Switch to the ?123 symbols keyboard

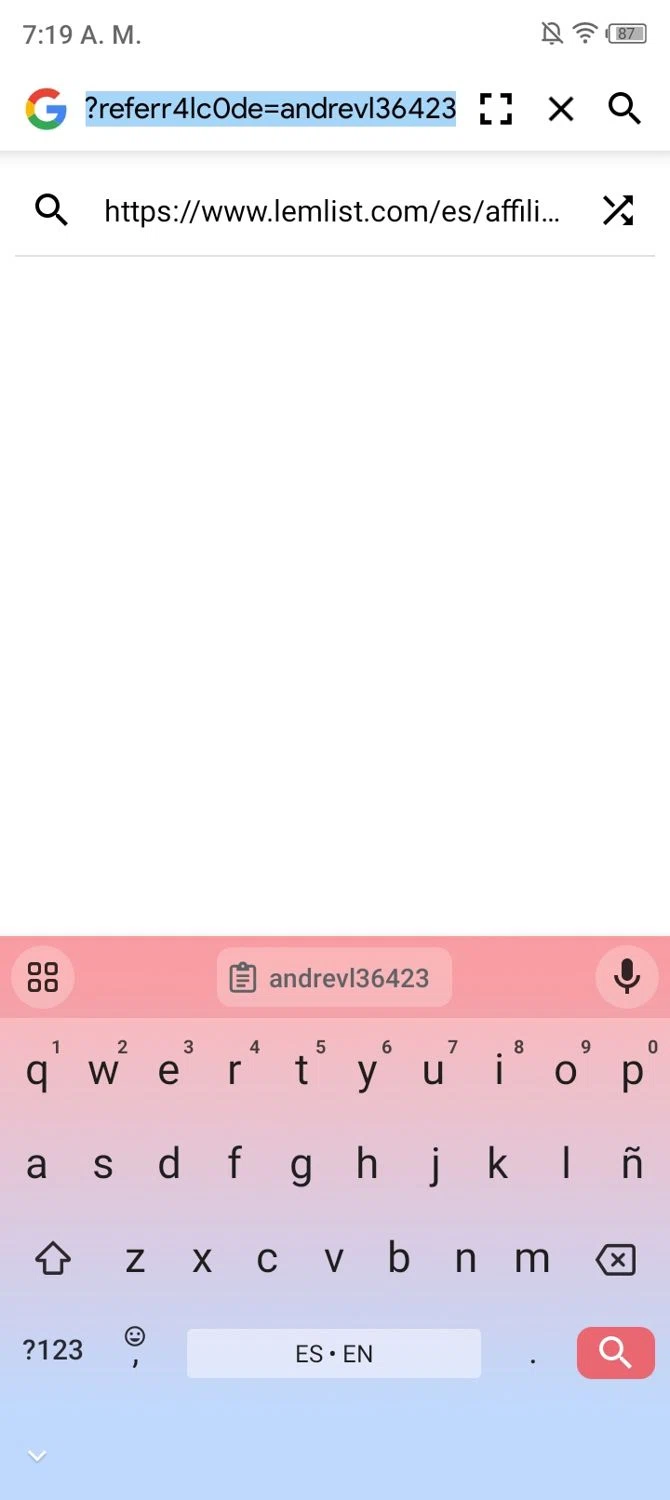click(52, 1352)
